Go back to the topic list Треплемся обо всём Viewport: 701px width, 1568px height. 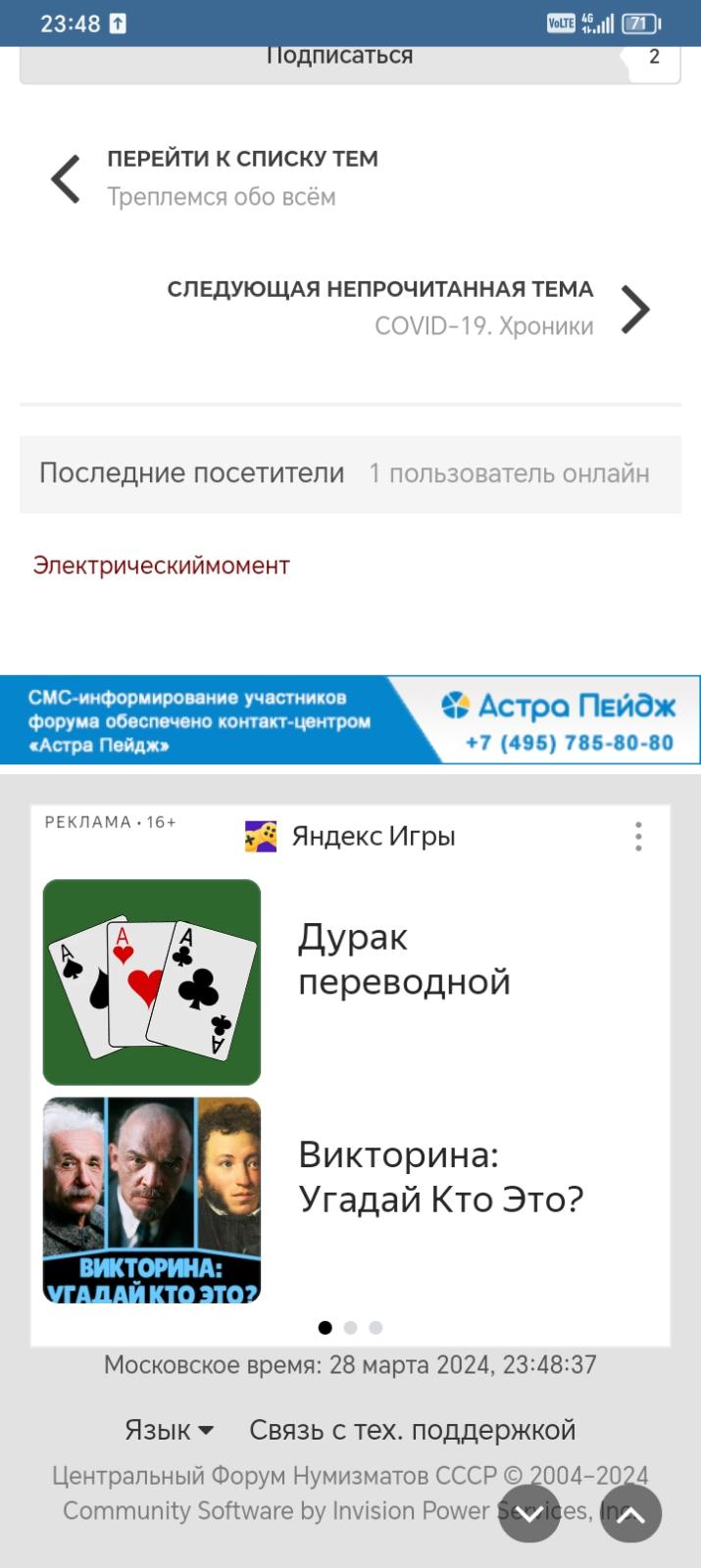pyautogui.click(x=216, y=178)
